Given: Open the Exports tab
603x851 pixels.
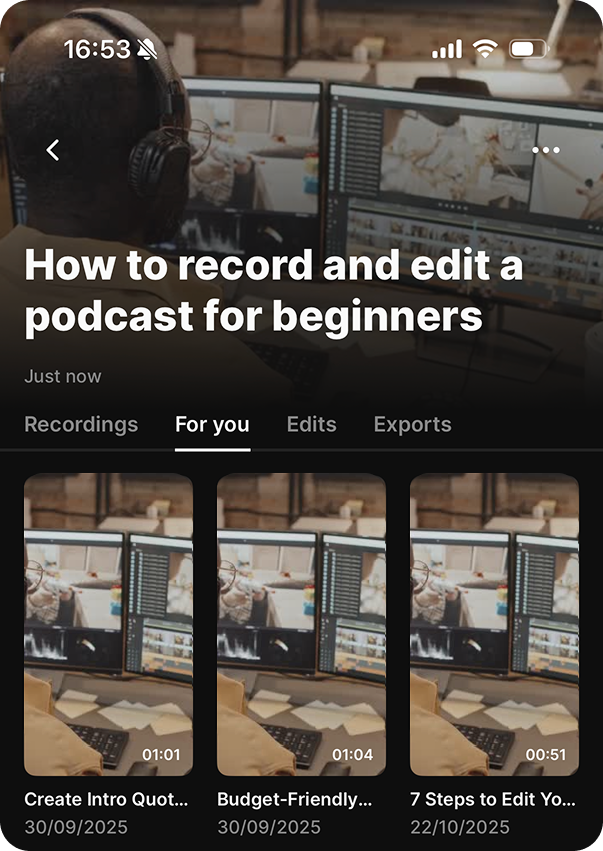Looking at the screenshot, I should pos(412,424).
